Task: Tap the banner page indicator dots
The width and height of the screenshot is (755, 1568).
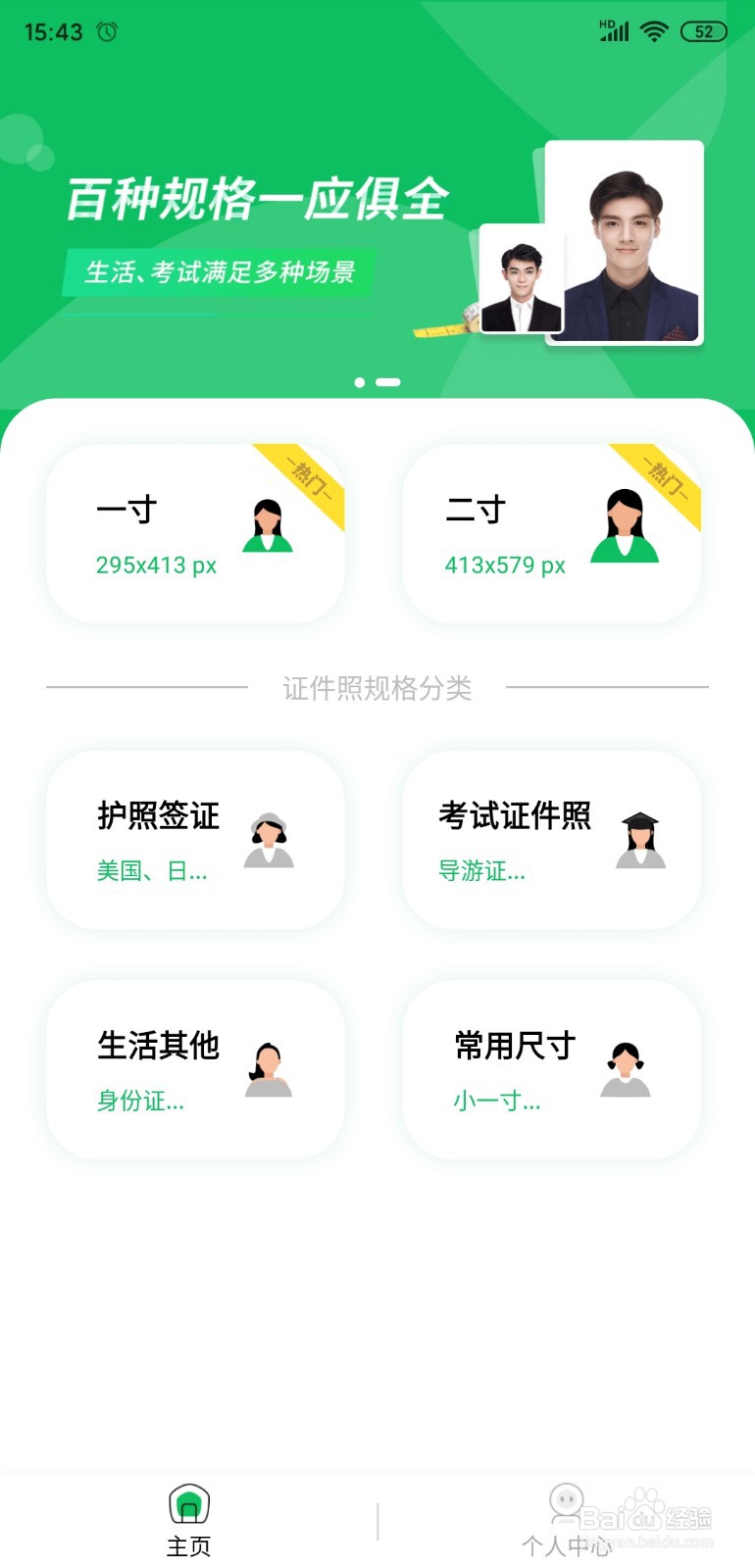Action: (x=377, y=382)
